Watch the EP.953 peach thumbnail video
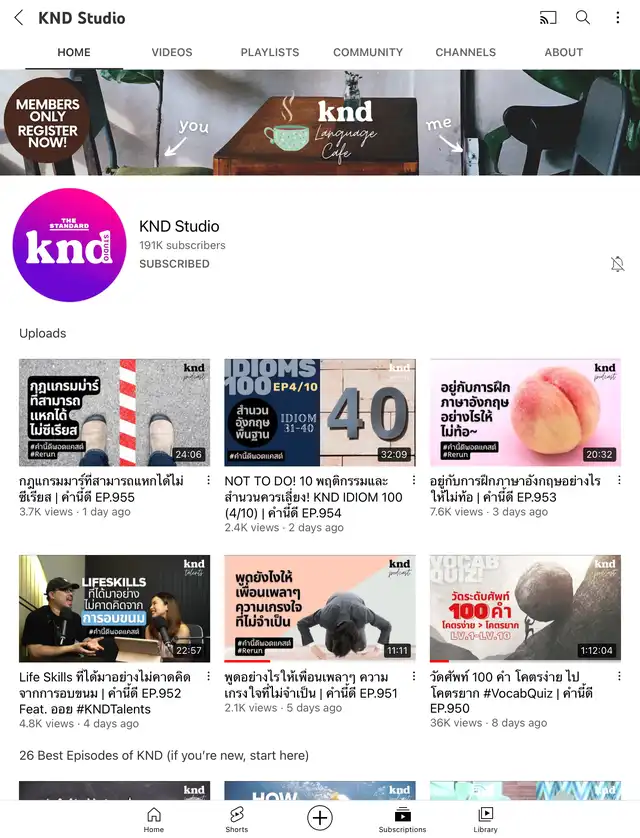The width and height of the screenshot is (640, 838). point(525,412)
